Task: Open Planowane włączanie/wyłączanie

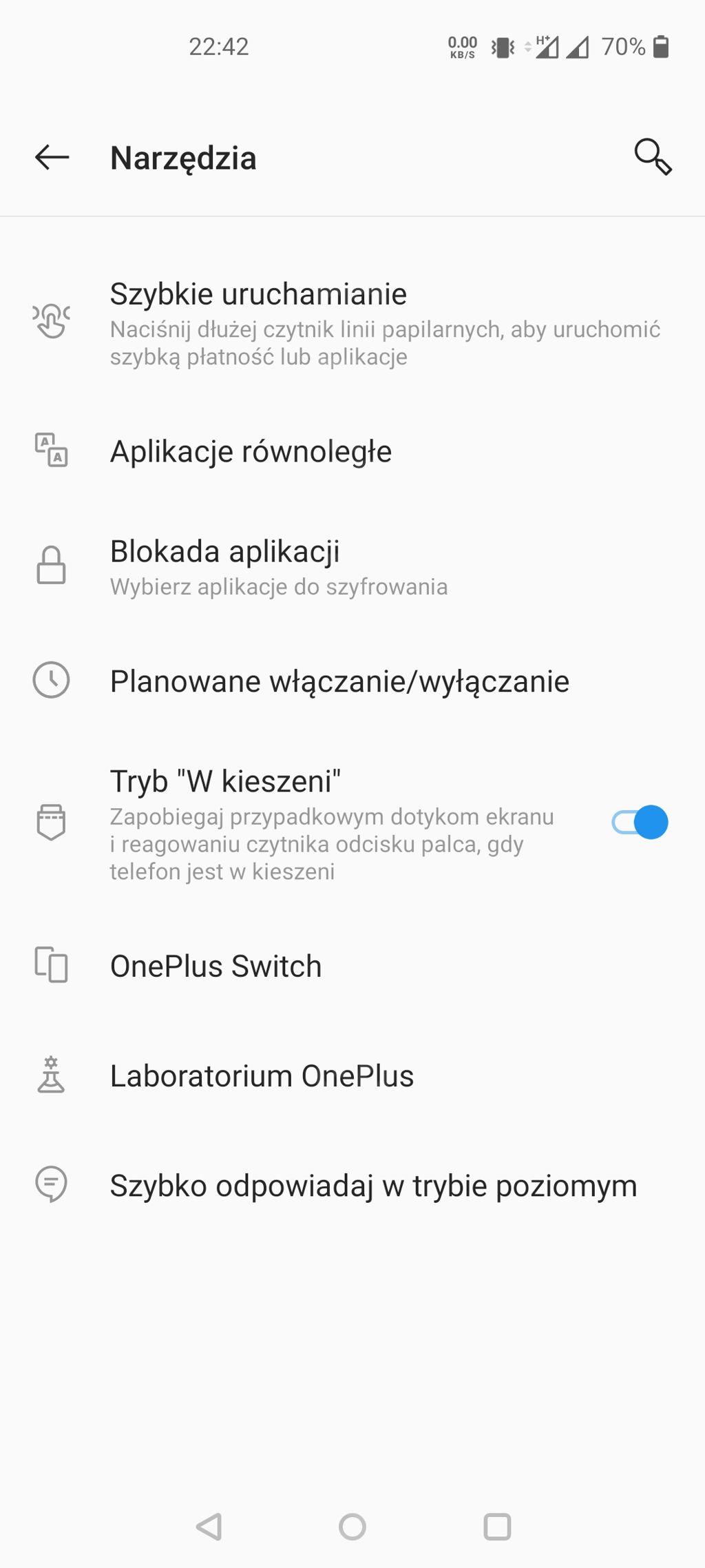Action: pyautogui.click(x=352, y=681)
